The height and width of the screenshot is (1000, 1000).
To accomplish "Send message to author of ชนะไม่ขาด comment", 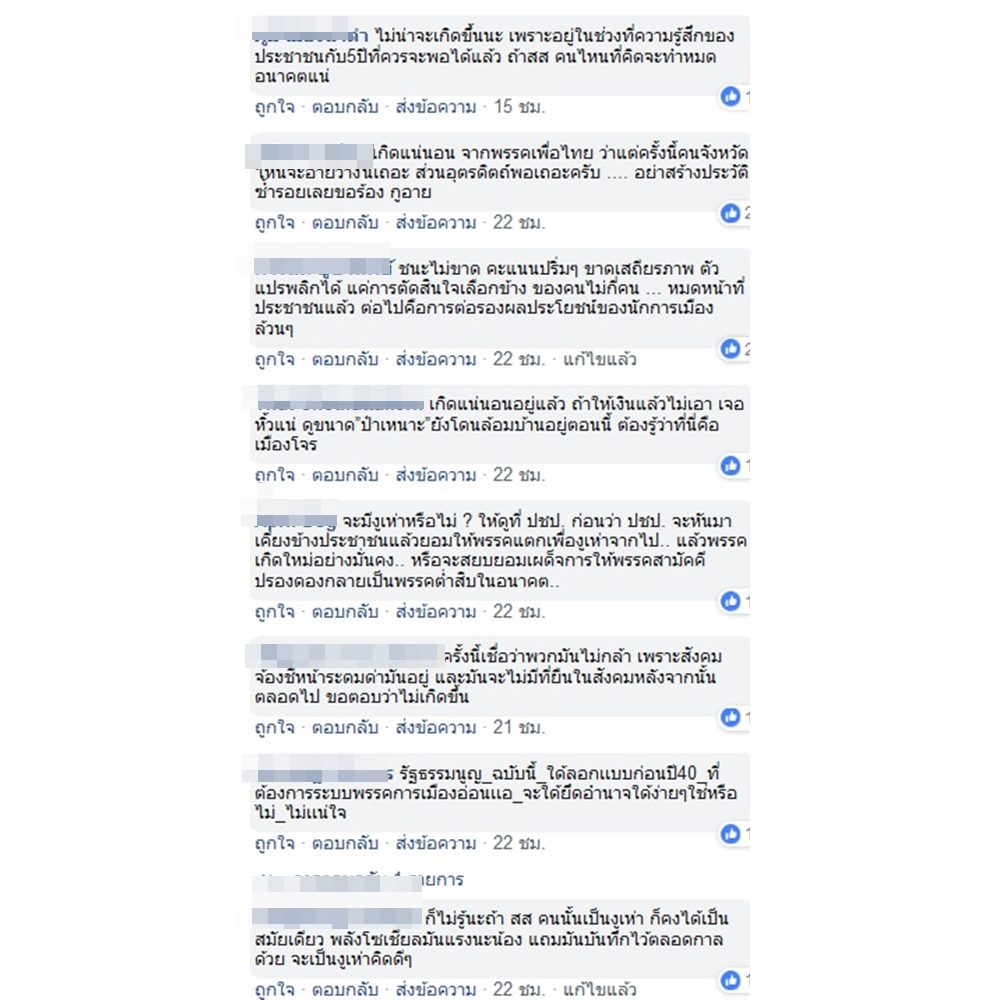I will click(x=436, y=359).
